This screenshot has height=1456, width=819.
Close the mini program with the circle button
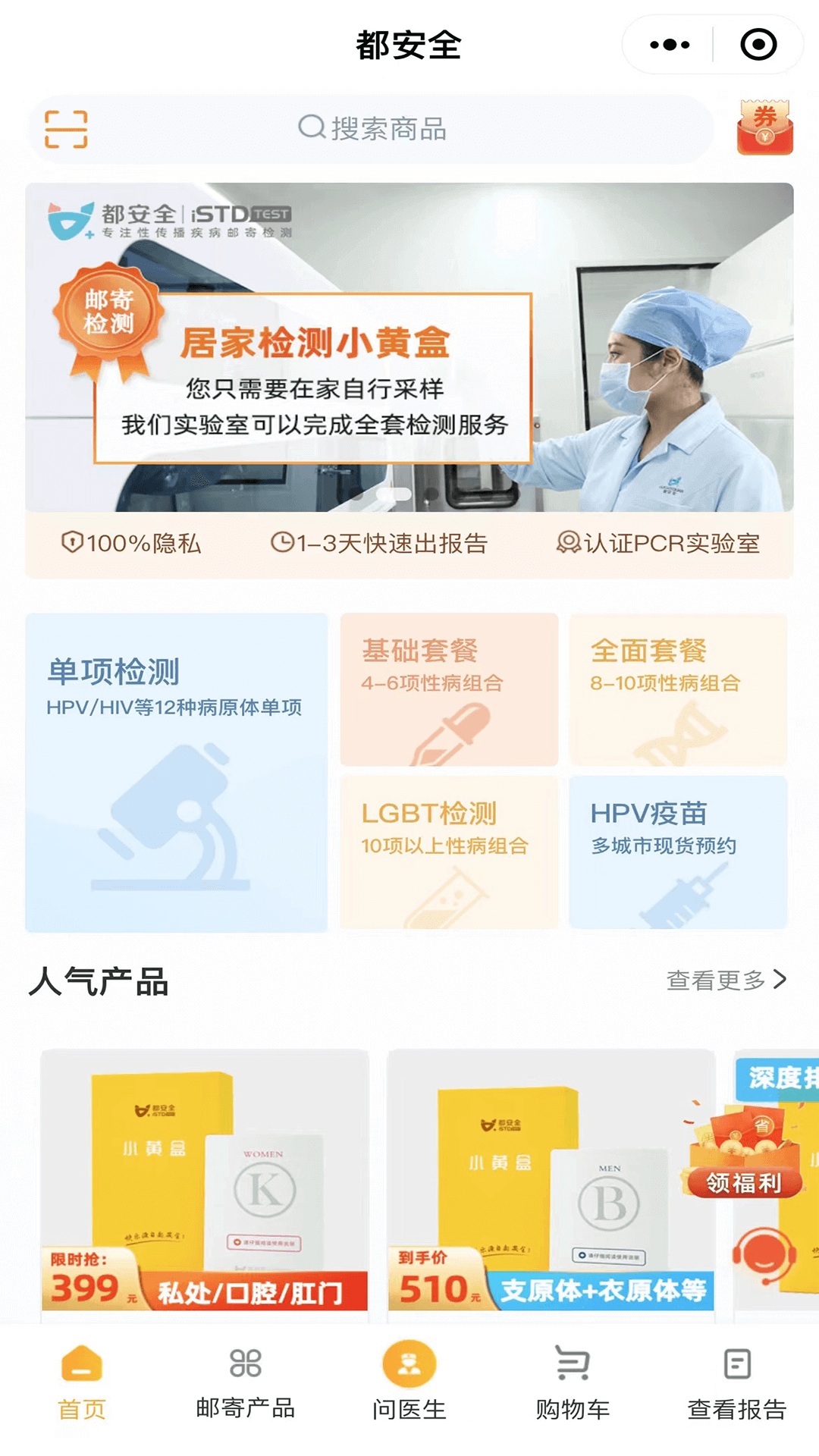click(758, 45)
